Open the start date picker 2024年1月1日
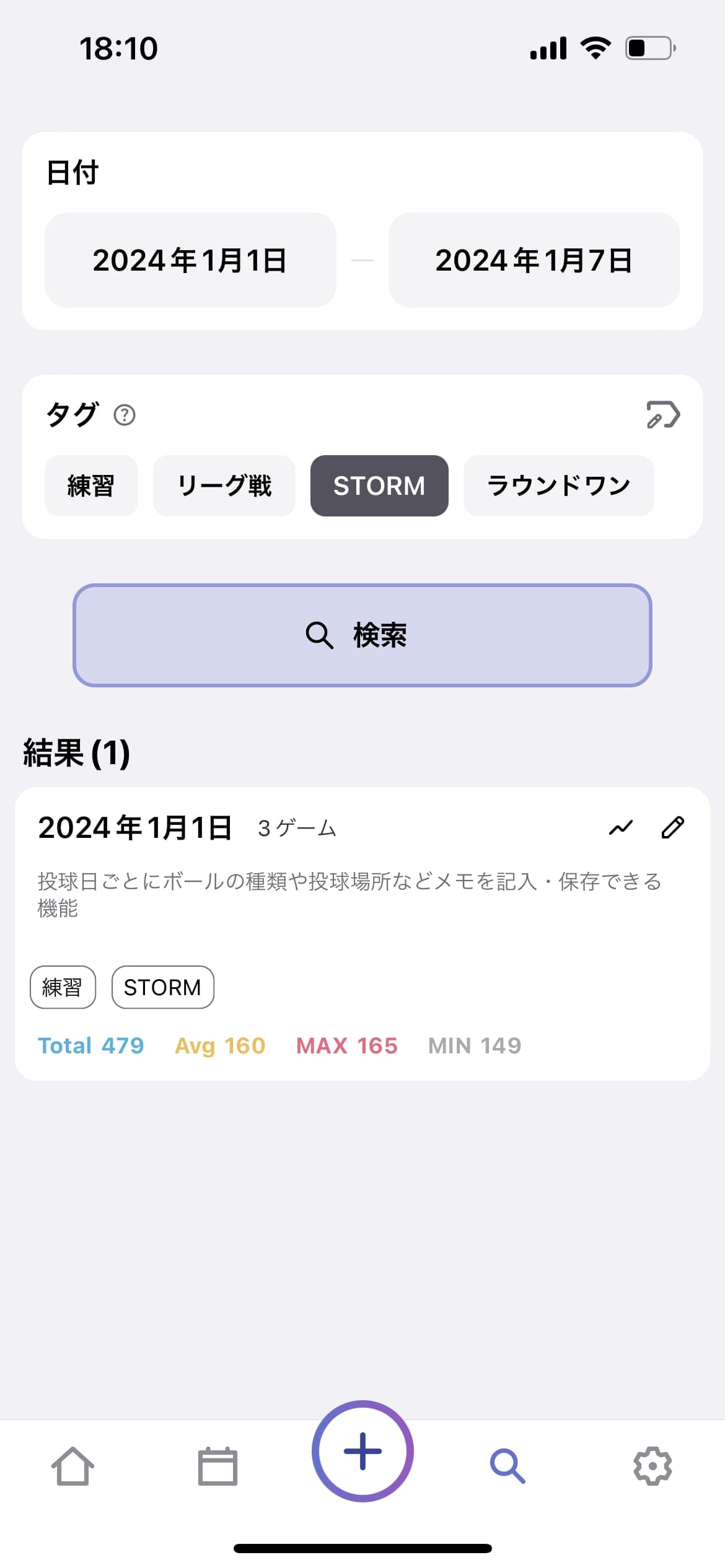The height and width of the screenshot is (1568, 725). click(x=190, y=260)
